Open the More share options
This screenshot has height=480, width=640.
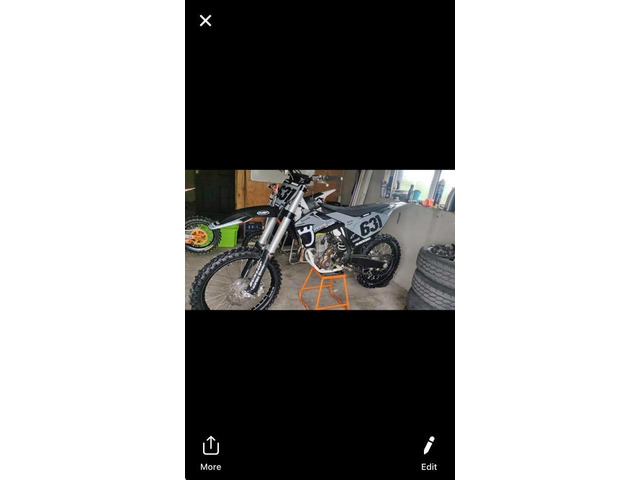click(x=211, y=451)
